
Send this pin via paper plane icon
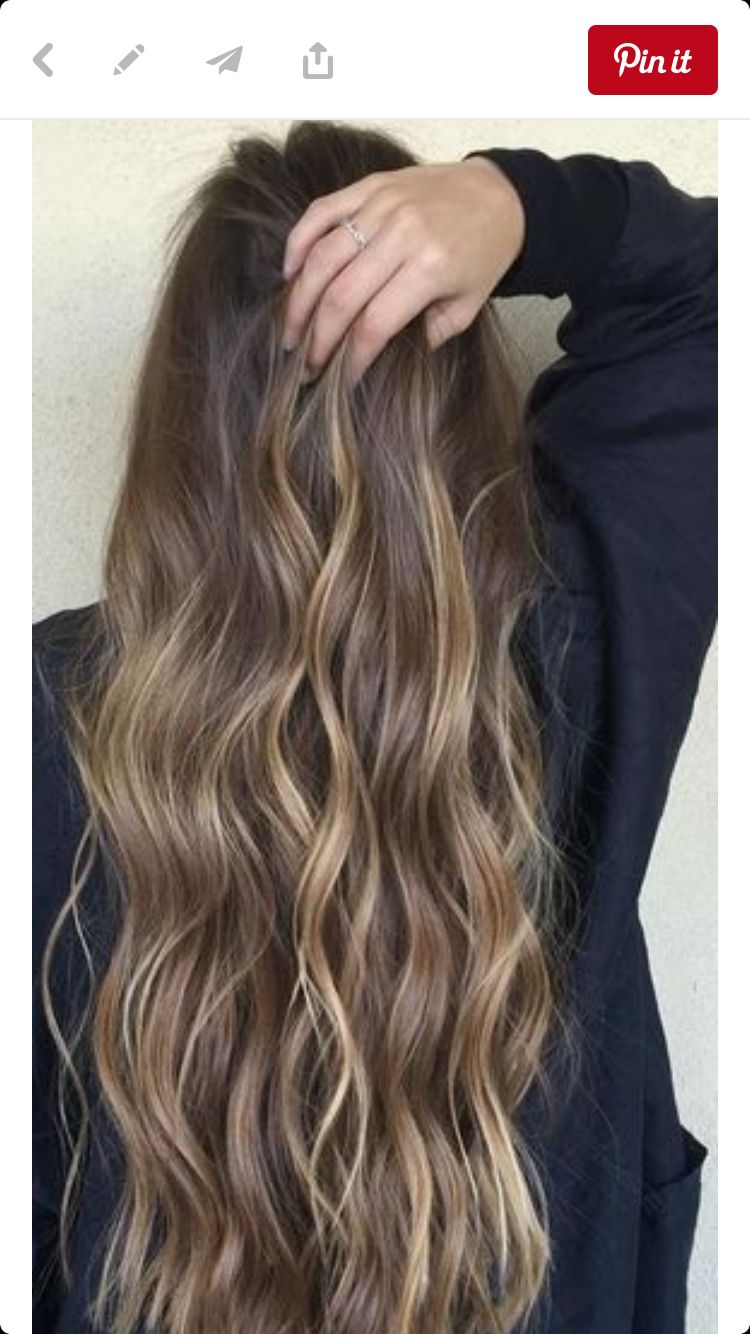coord(225,60)
